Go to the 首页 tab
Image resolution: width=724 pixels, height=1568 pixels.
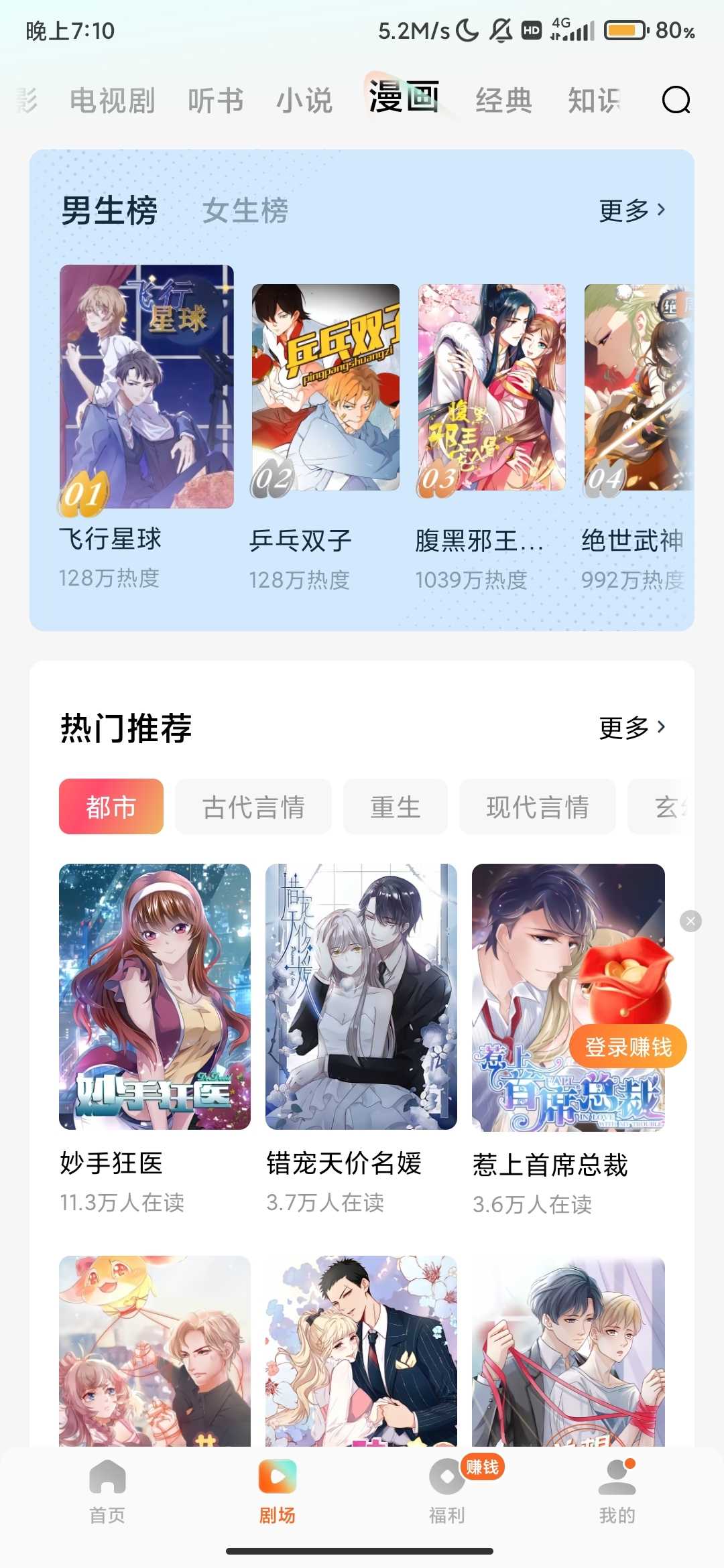tap(107, 1489)
